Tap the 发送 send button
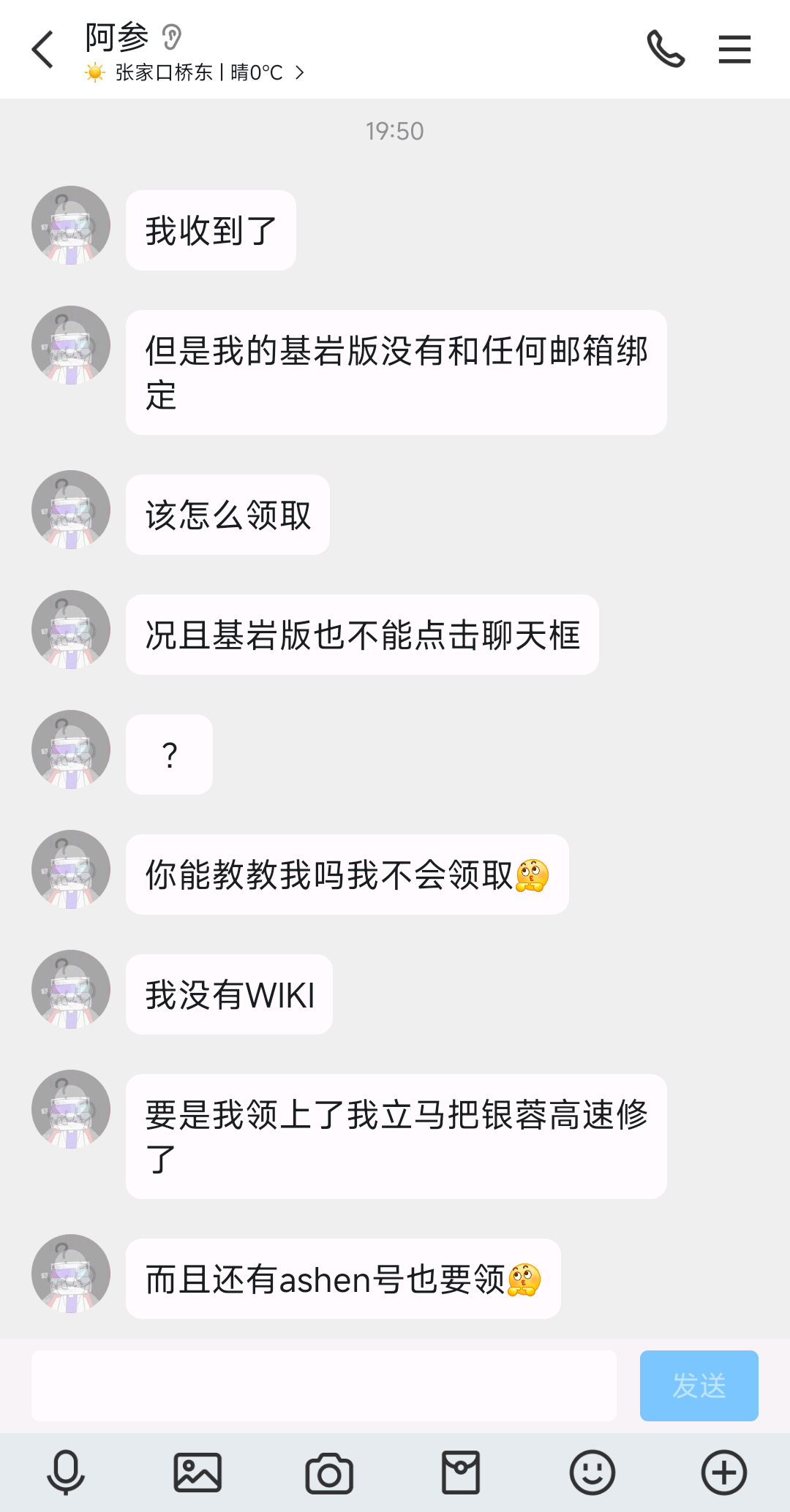This screenshot has width=790, height=1512. point(699,1386)
